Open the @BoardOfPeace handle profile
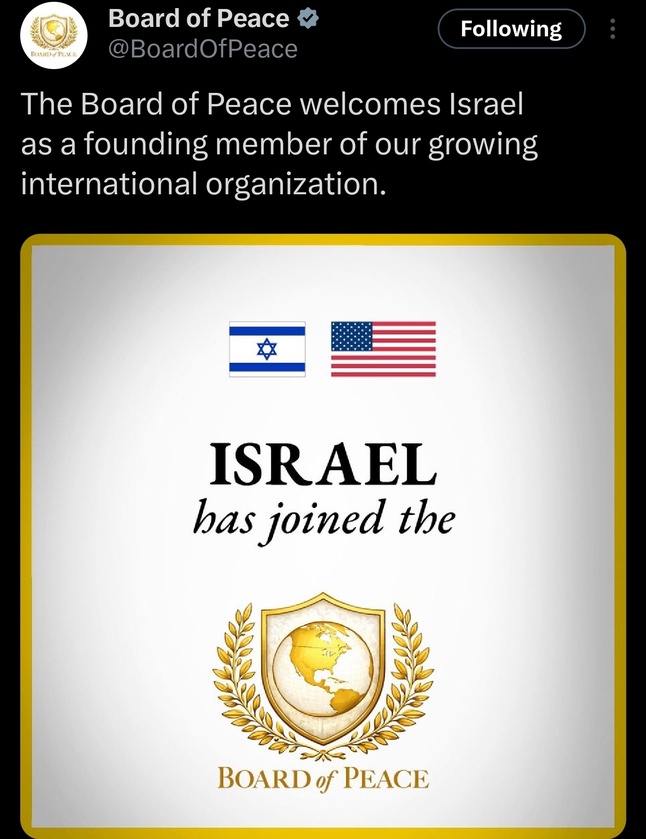 point(202,48)
